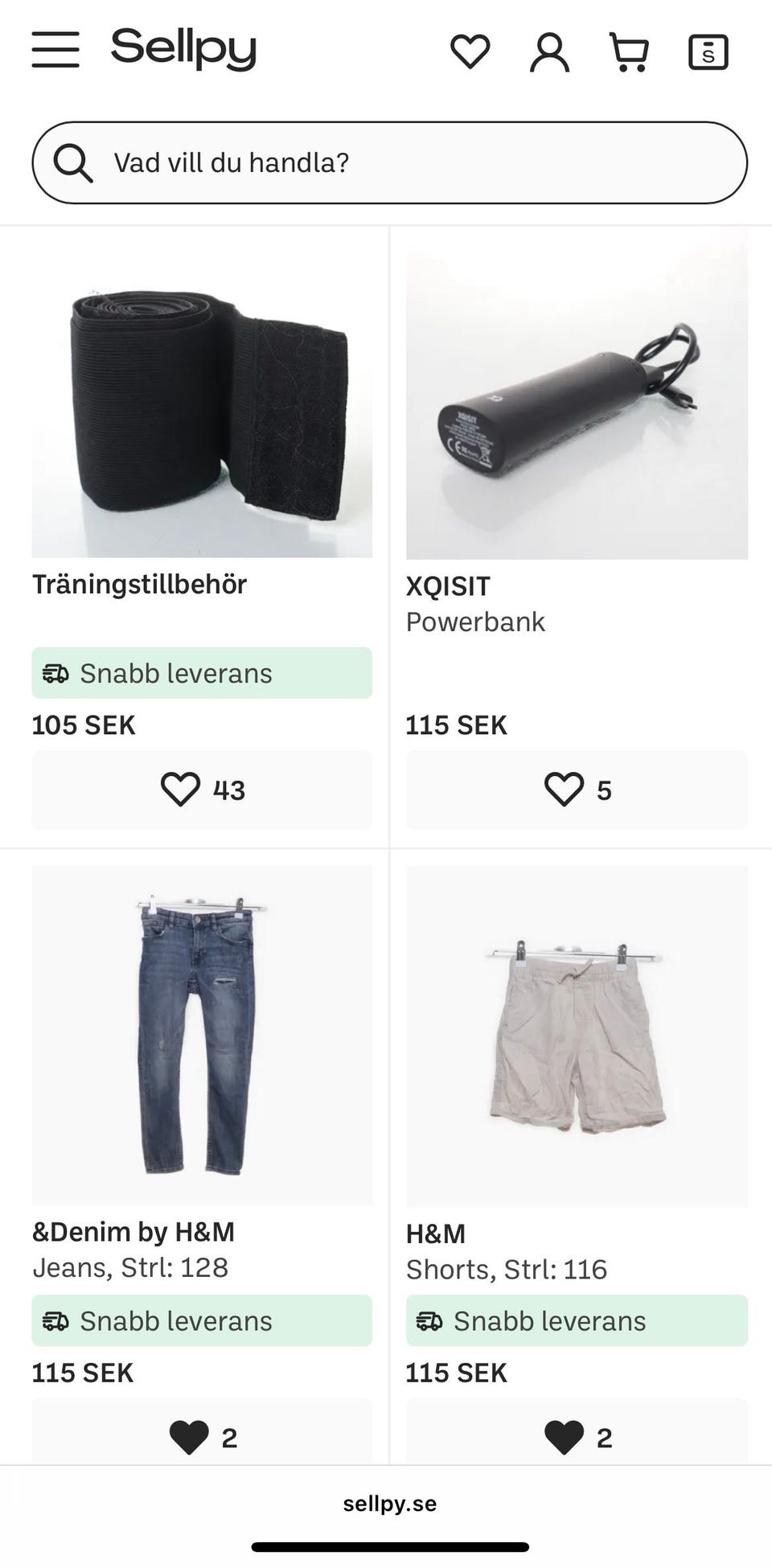772x1568 pixels.
Task: Unlike the &Denim by H&M jeans
Action: click(202, 1436)
